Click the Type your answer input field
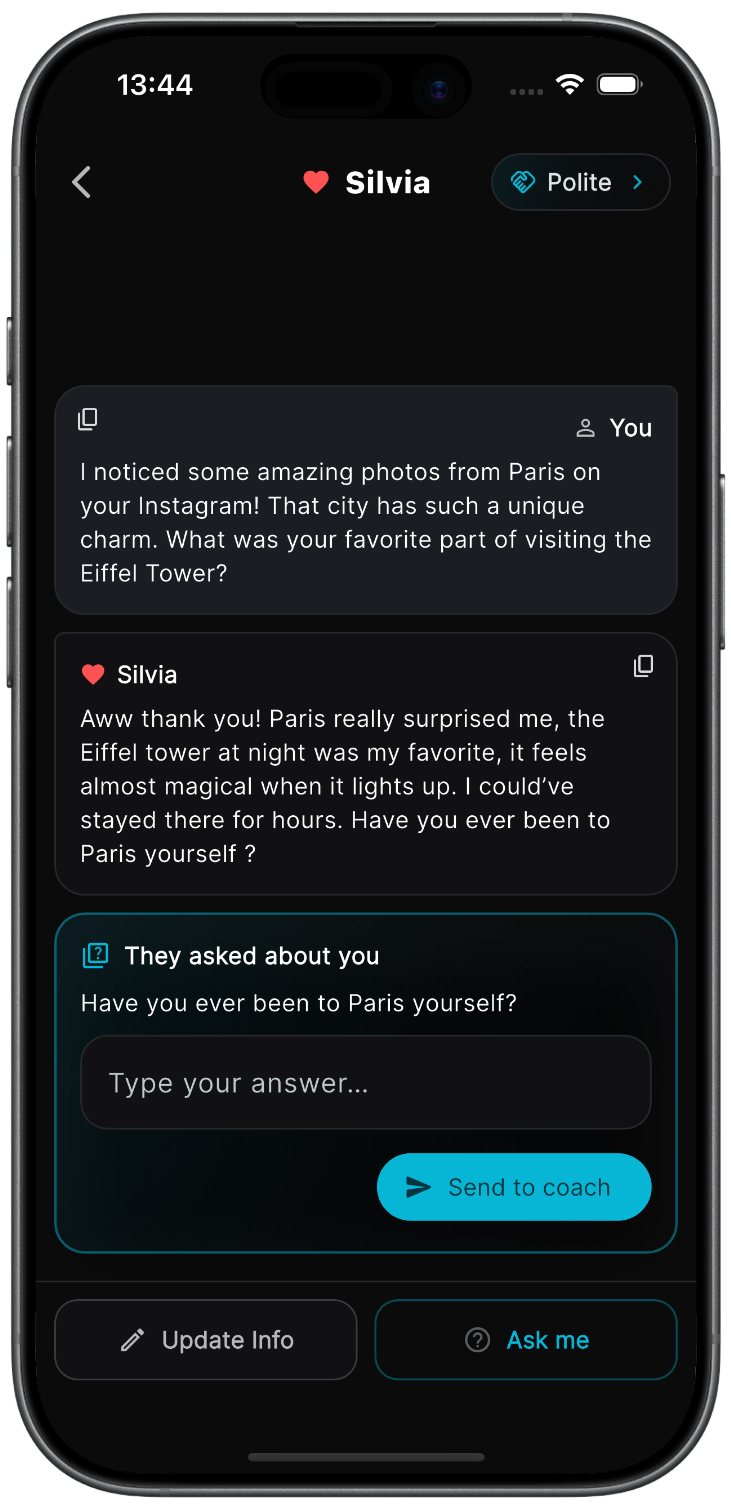731x1504 pixels. [x=365, y=1082]
